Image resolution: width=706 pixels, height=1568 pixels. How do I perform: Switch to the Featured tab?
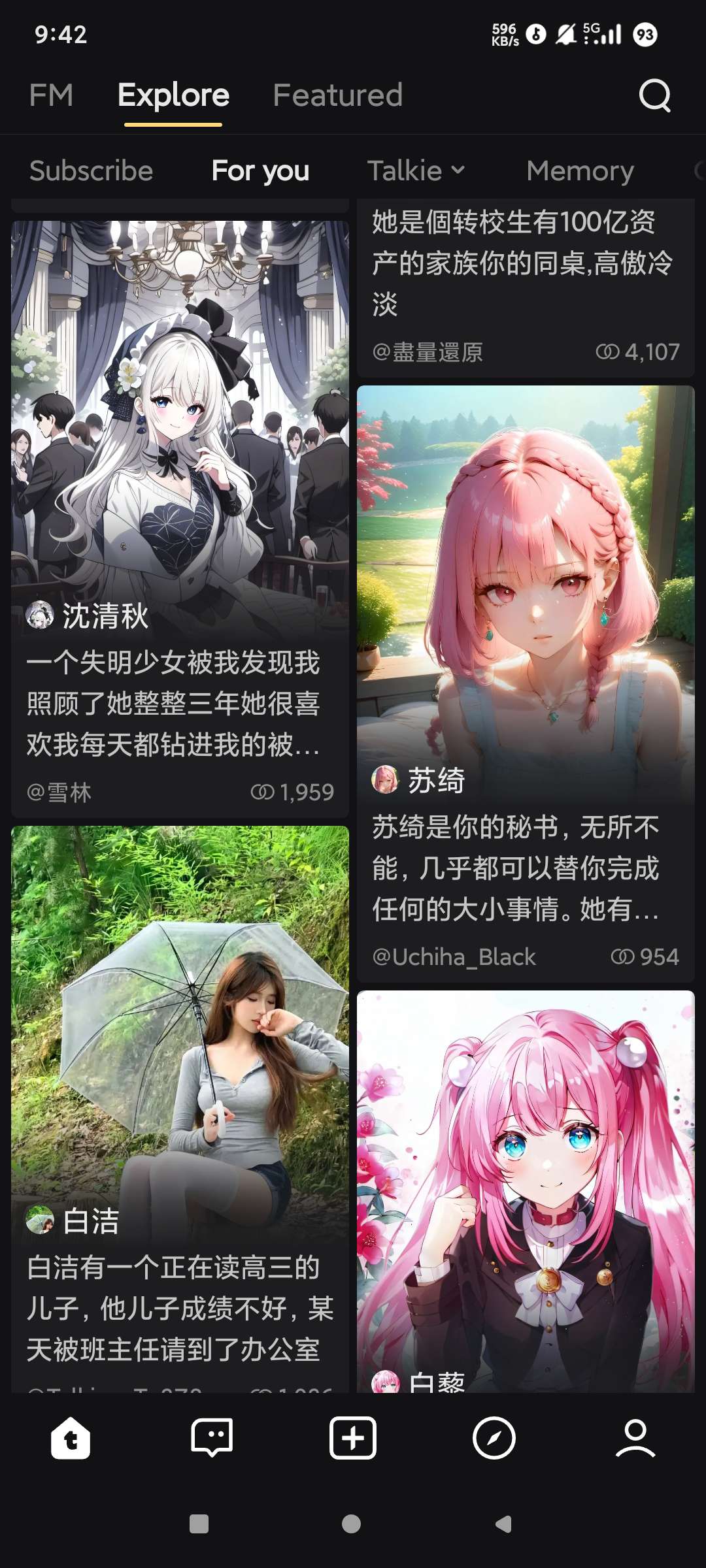337,95
